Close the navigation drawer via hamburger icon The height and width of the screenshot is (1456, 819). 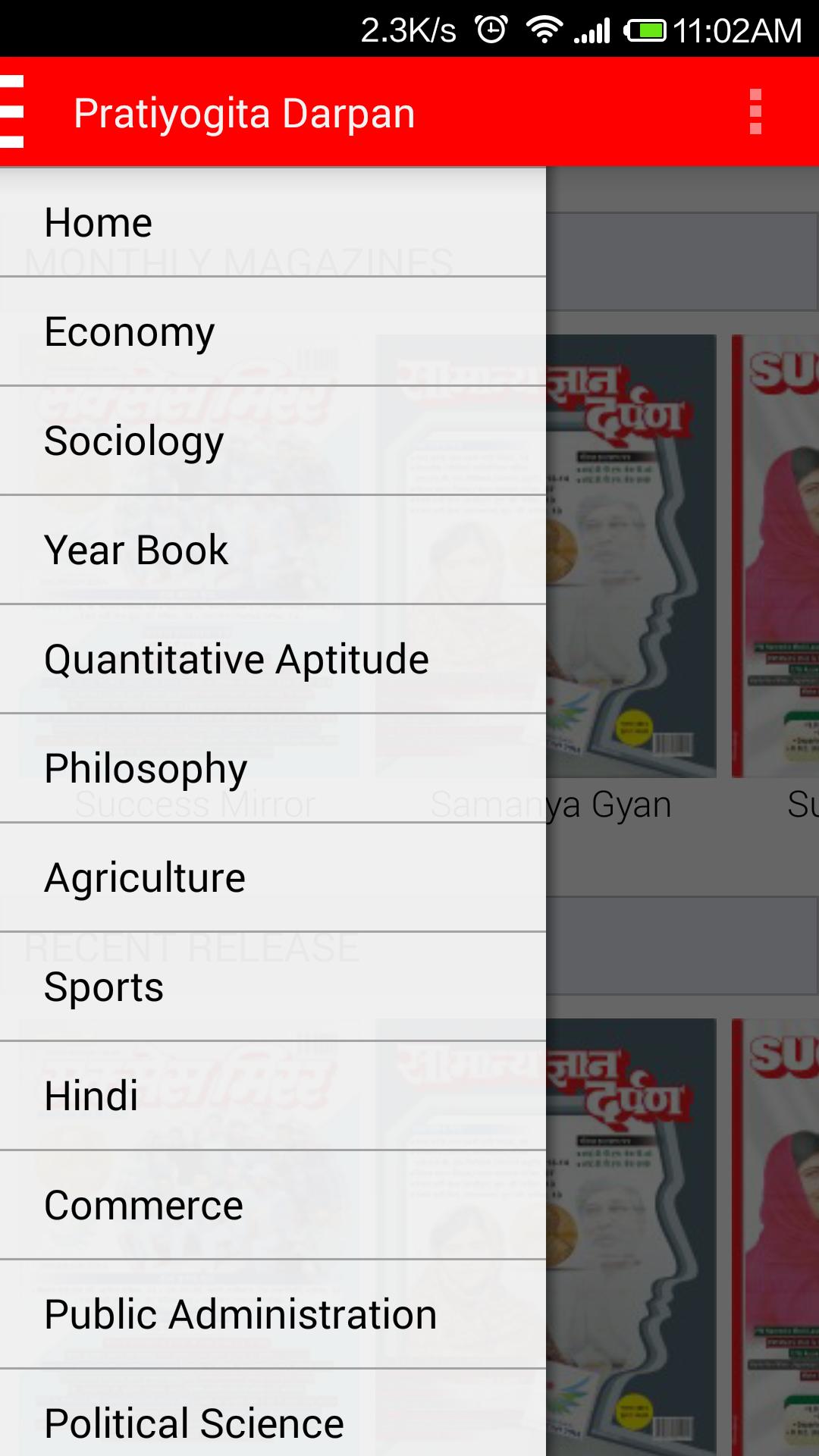[14, 112]
